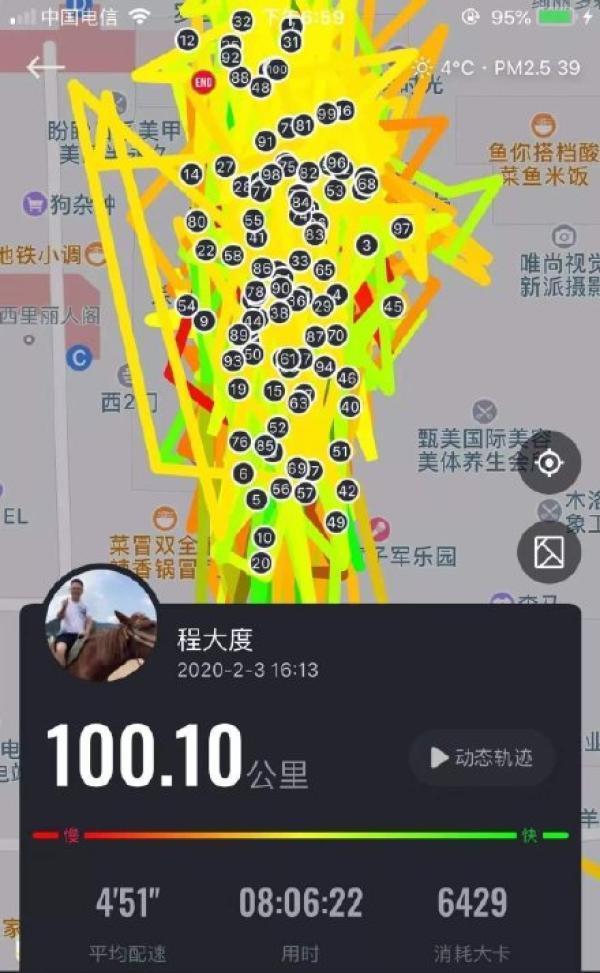Screen dimensions: 600x973
Task: Tap the map layer toggle button
Action: point(549,552)
